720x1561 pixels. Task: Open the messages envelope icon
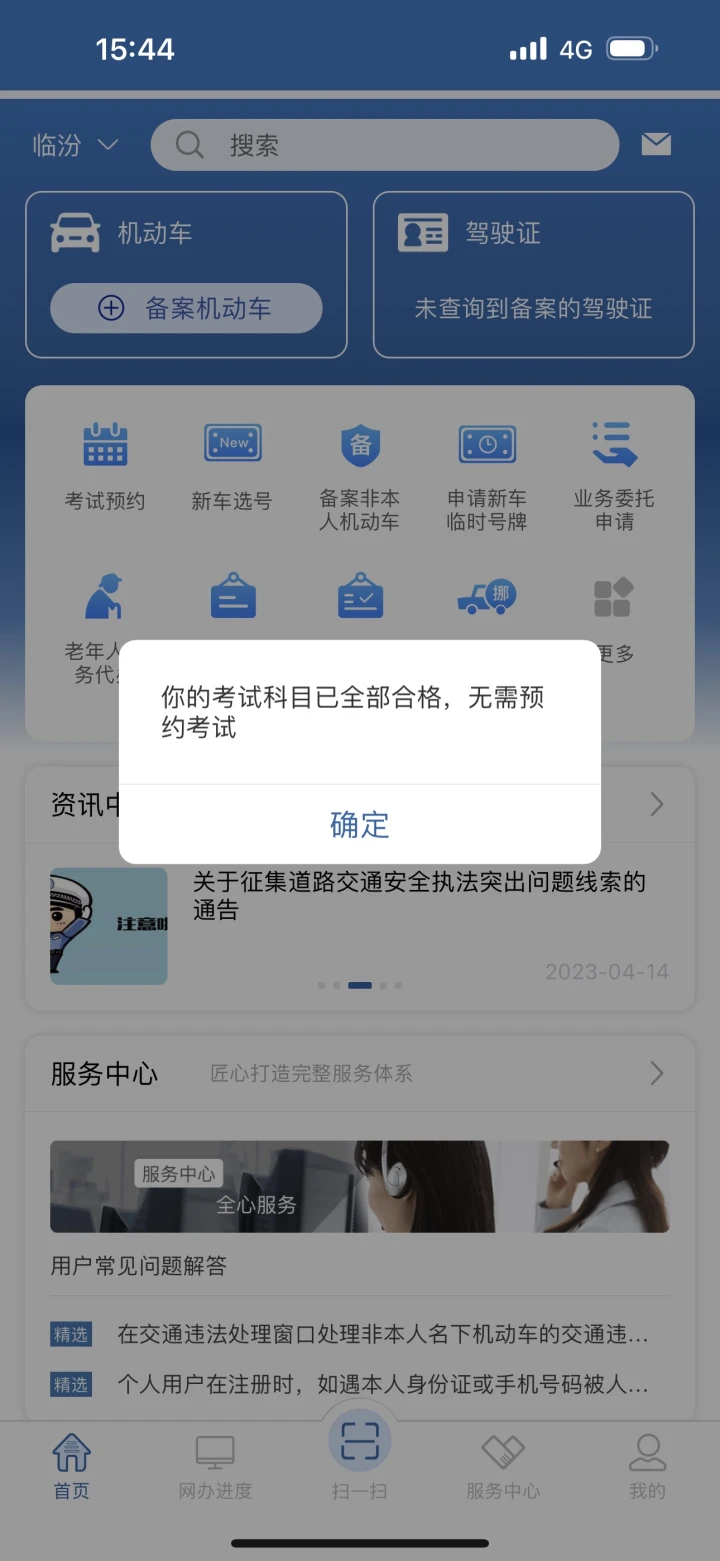656,145
